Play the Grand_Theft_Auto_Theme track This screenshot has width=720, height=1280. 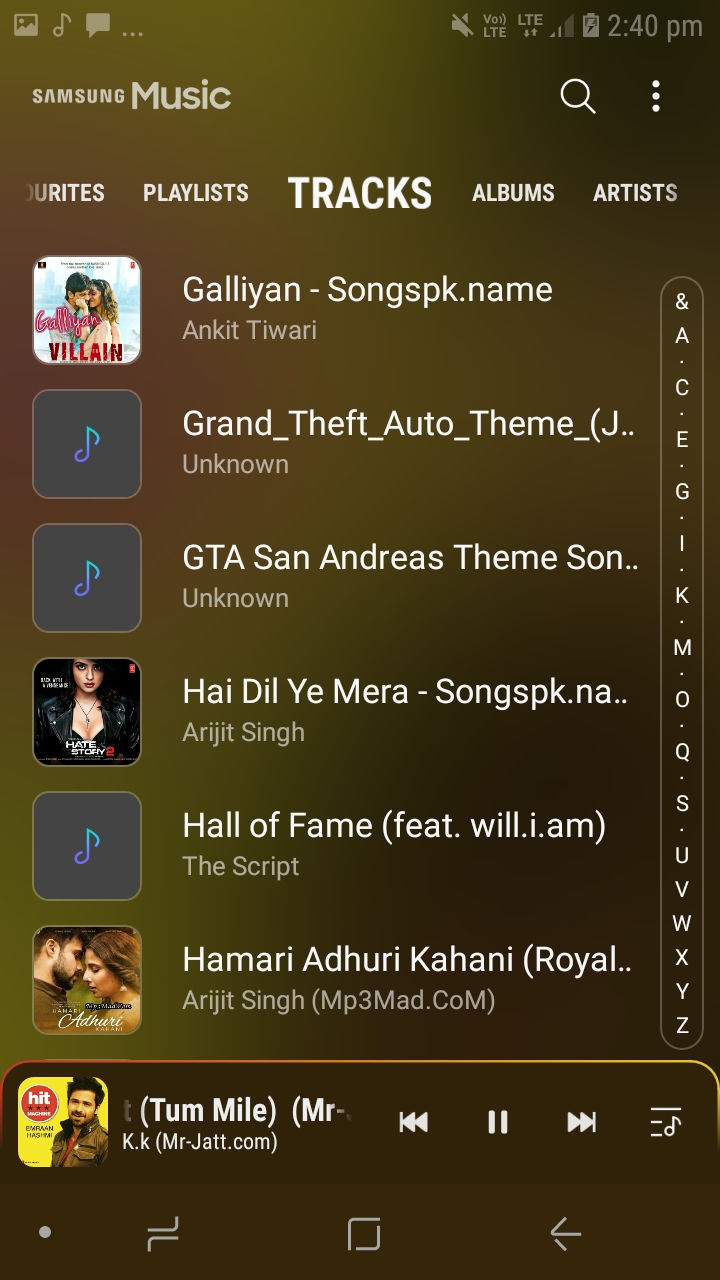pyautogui.click(x=340, y=444)
